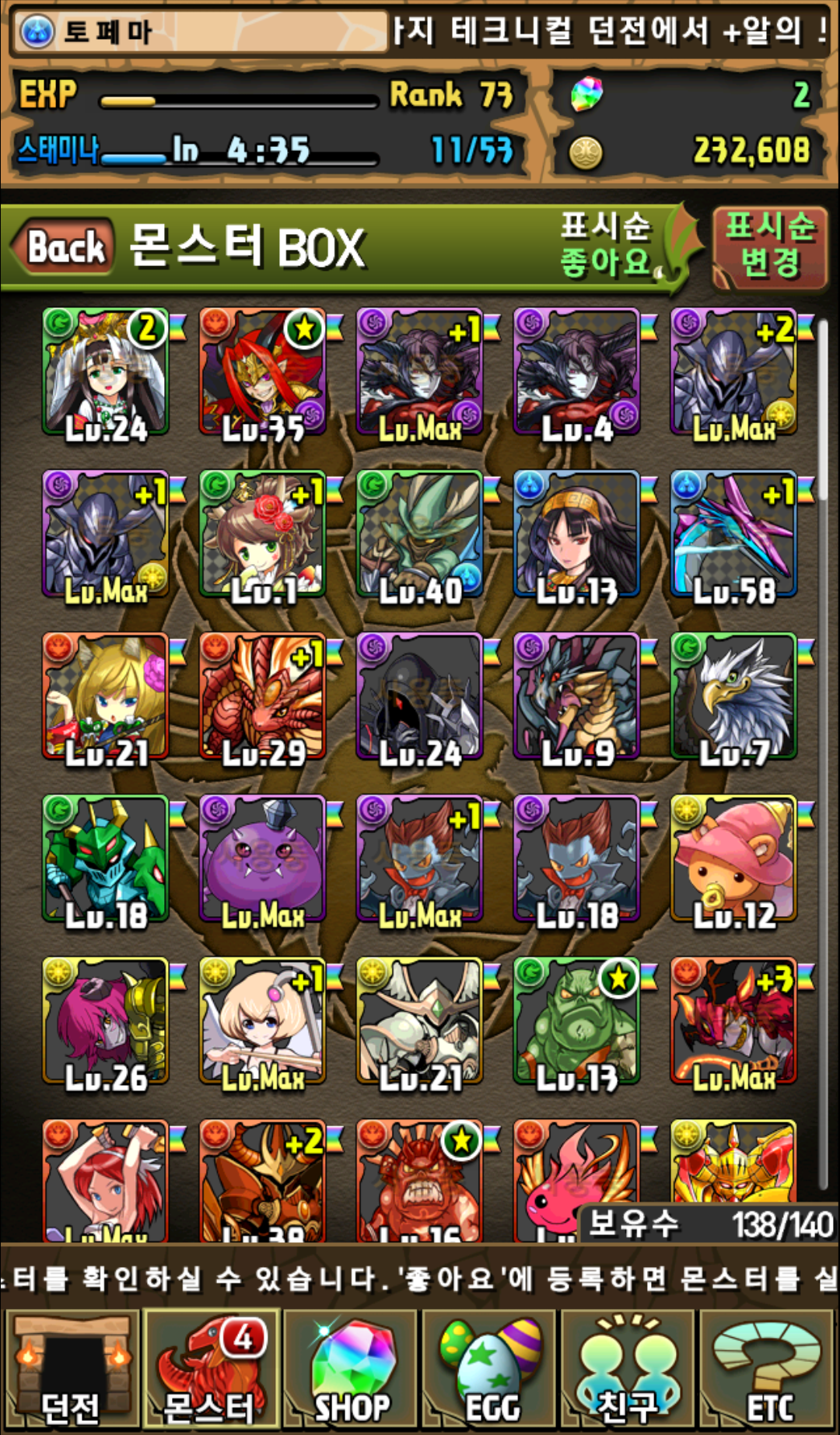Screen dimensions: 840x1435
Task: Select the dark knight monster with +2
Action: click(733, 372)
